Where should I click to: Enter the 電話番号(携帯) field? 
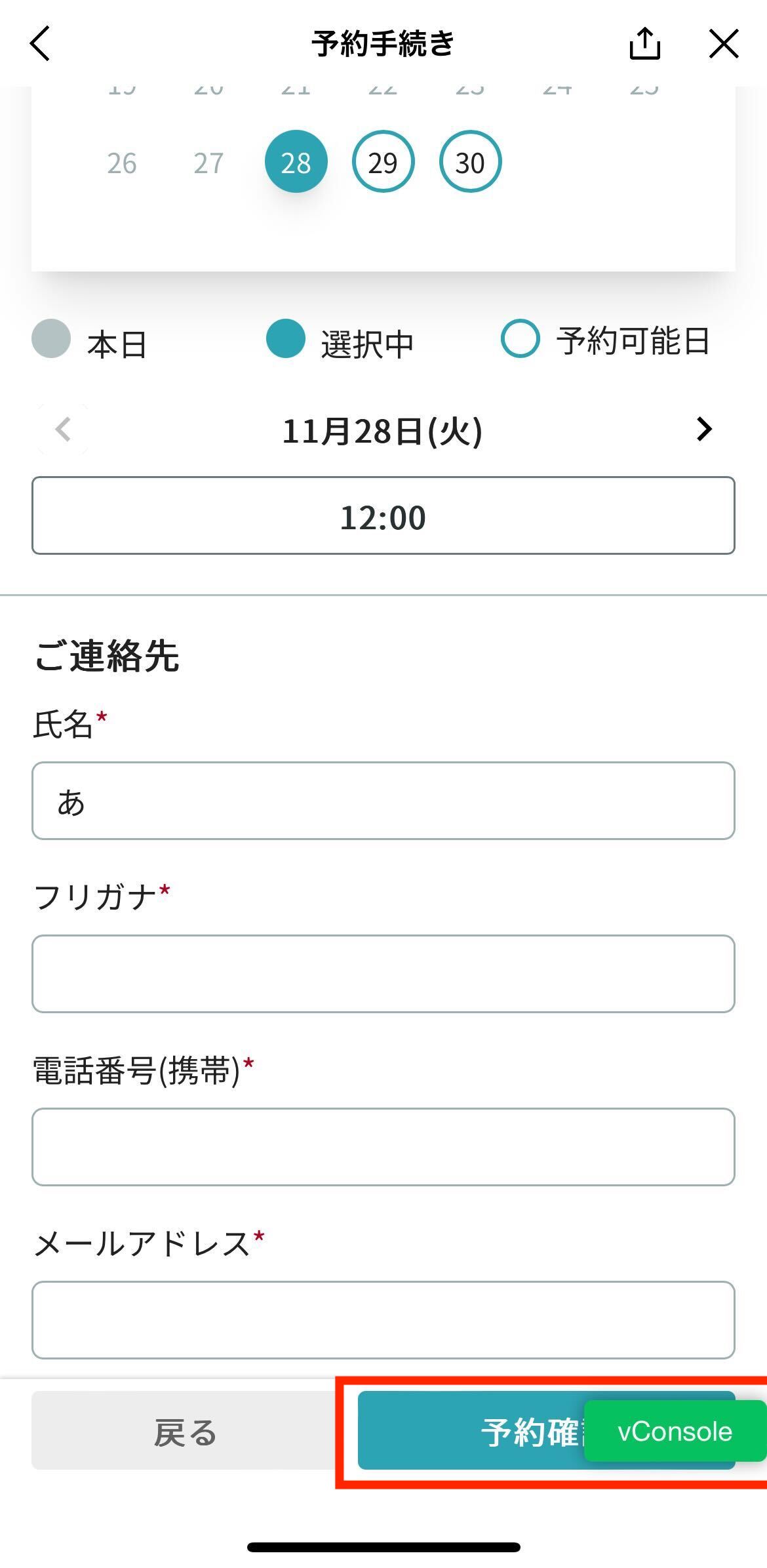pos(383,1147)
